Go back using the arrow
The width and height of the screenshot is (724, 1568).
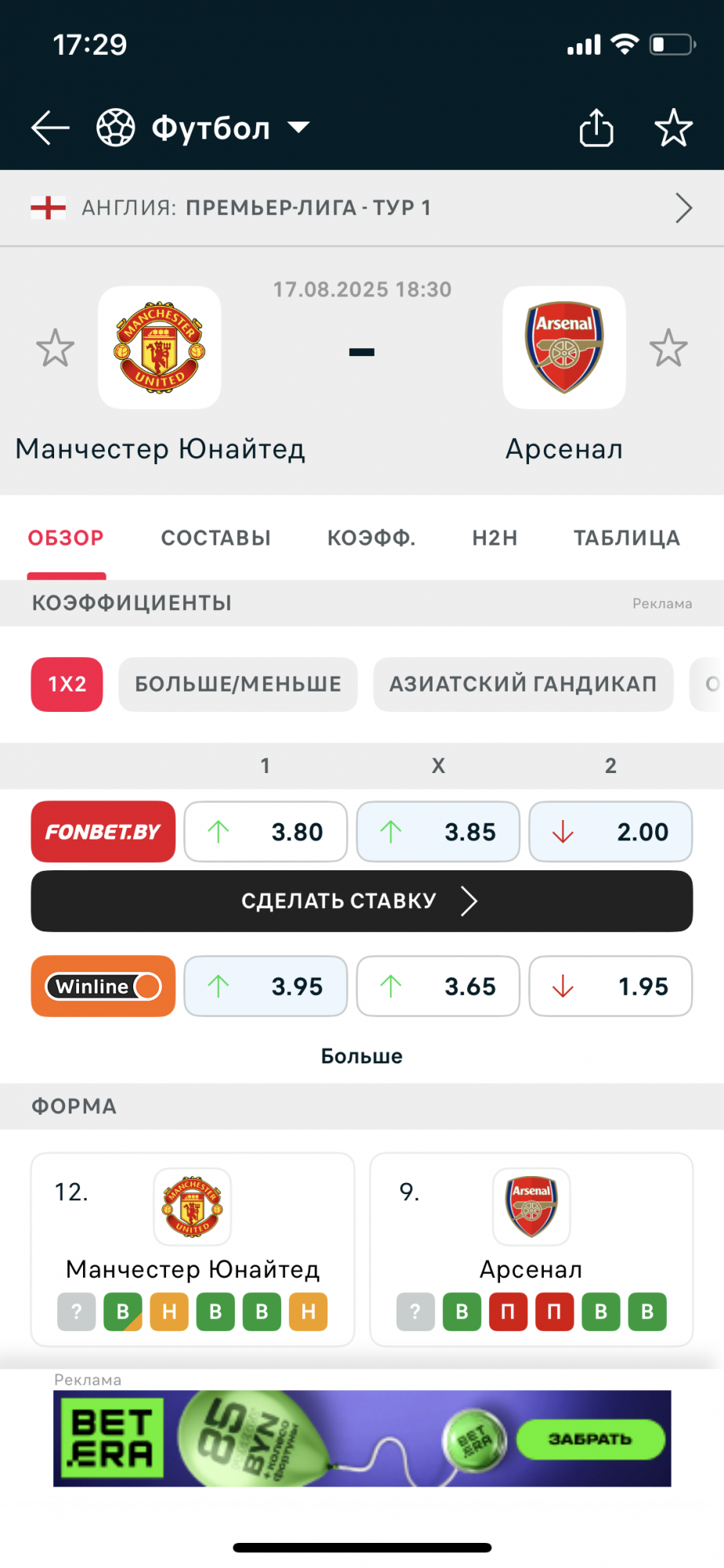pyautogui.click(x=51, y=128)
